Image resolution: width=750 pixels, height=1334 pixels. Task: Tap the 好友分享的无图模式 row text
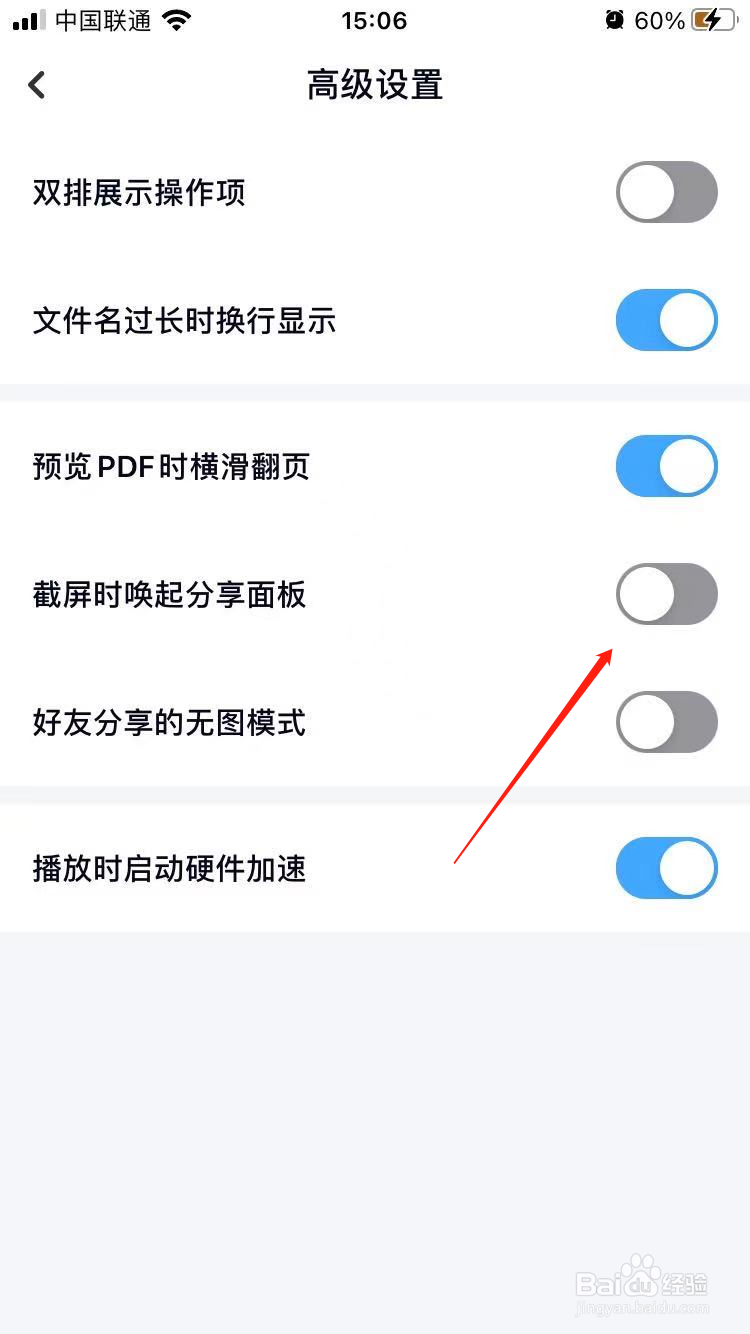coord(170,722)
